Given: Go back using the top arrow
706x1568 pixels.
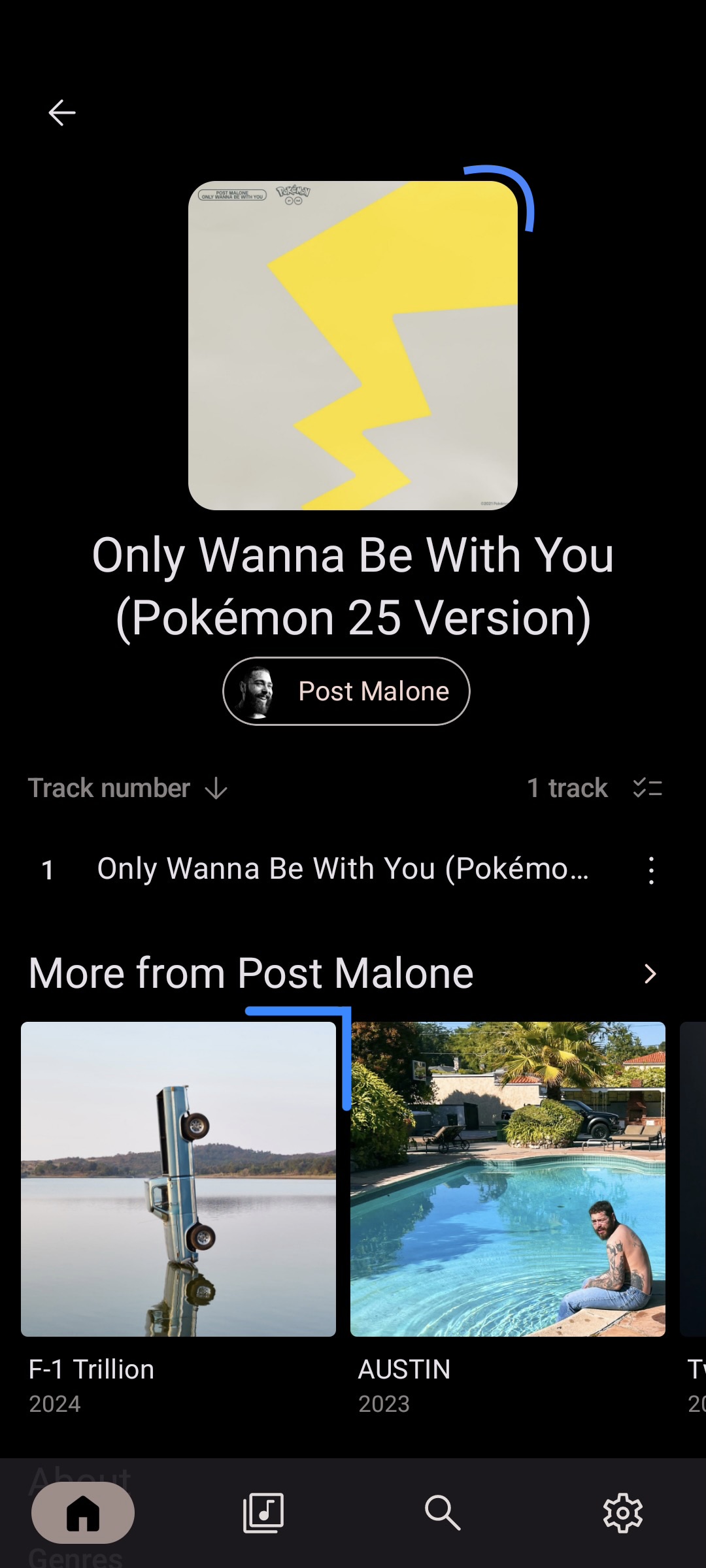Looking at the screenshot, I should pyautogui.click(x=62, y=113).
